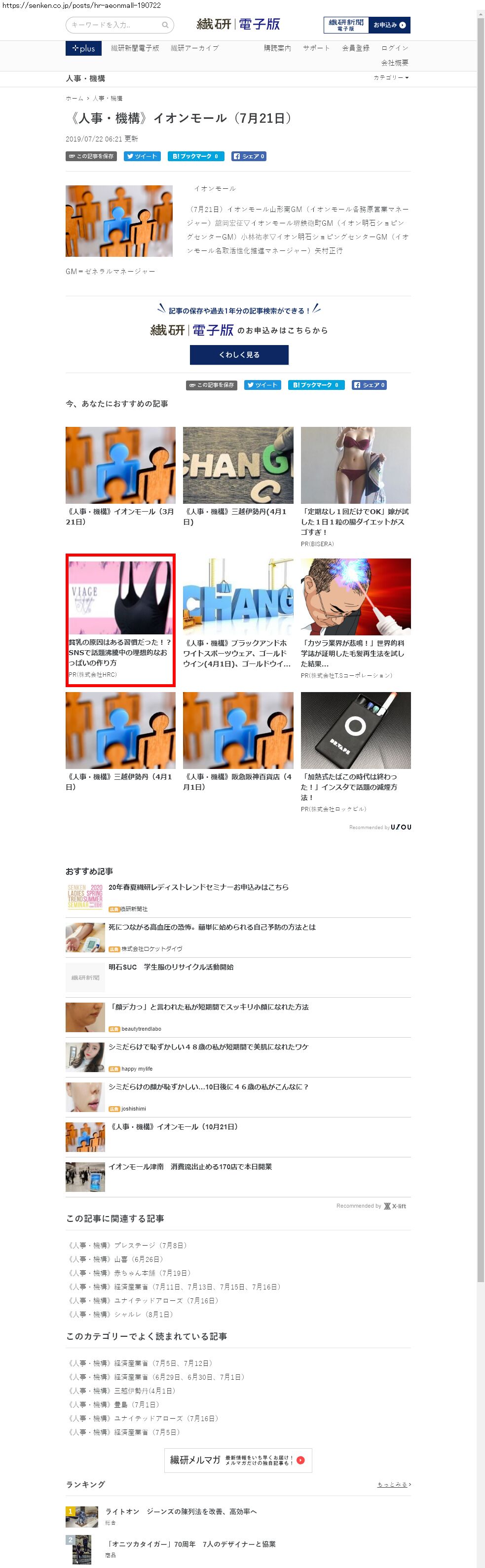Save article with この記事を保存 under date
Screen dimensions: 485x1568
click(91, 156)
